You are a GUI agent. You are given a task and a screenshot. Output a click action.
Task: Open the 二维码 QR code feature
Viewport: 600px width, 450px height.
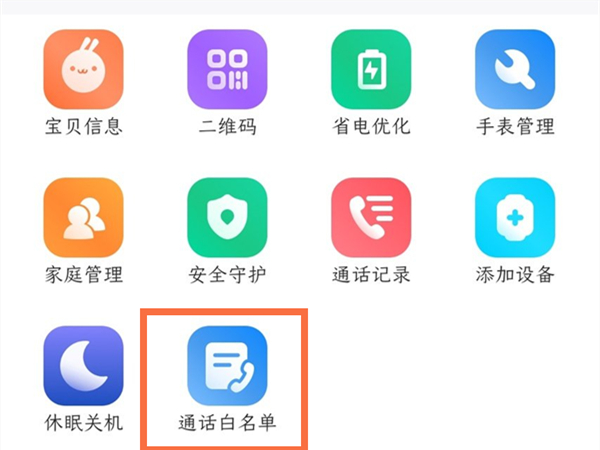click(227, 69)
